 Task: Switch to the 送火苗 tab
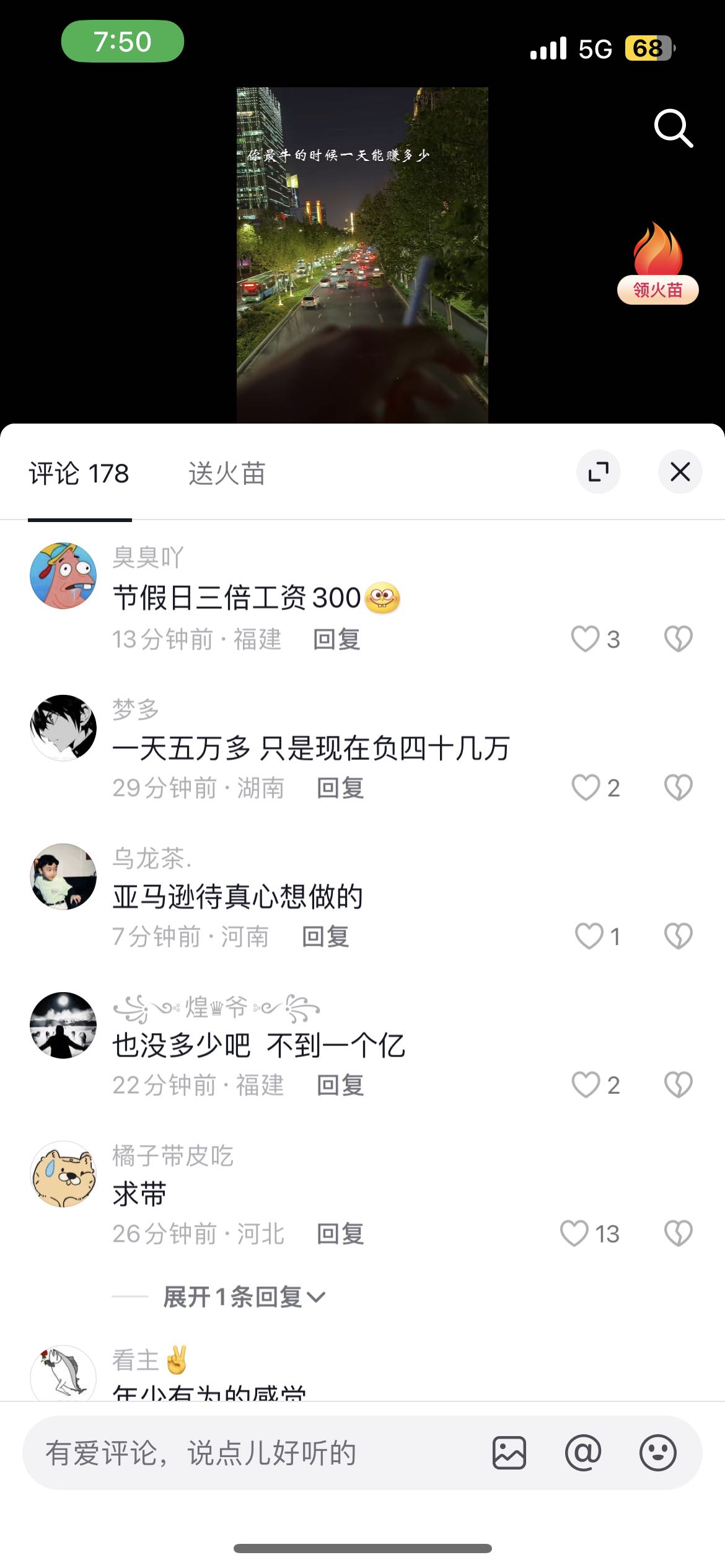point(227,474)
